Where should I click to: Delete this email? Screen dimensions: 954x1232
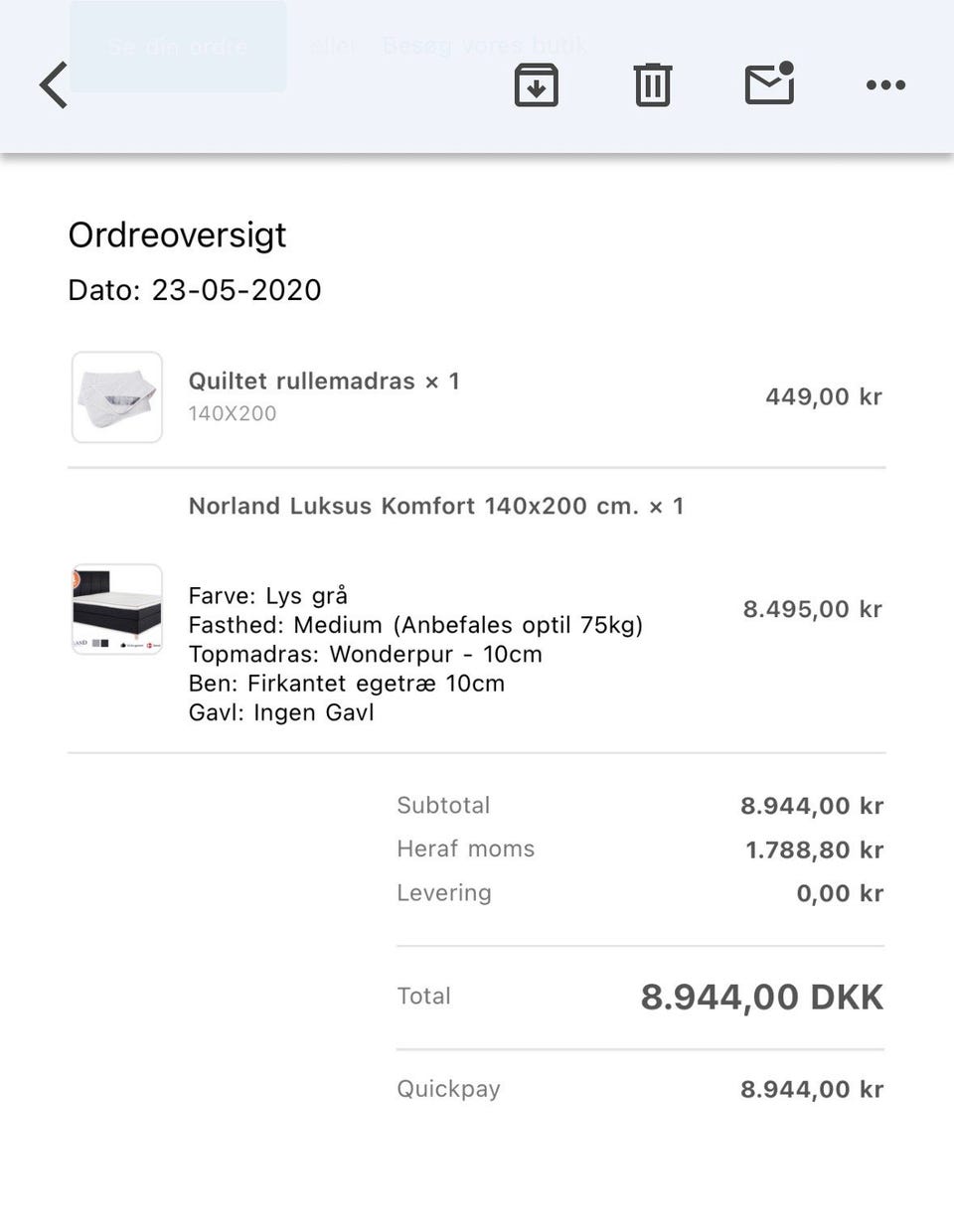click(x=653, y=85)
